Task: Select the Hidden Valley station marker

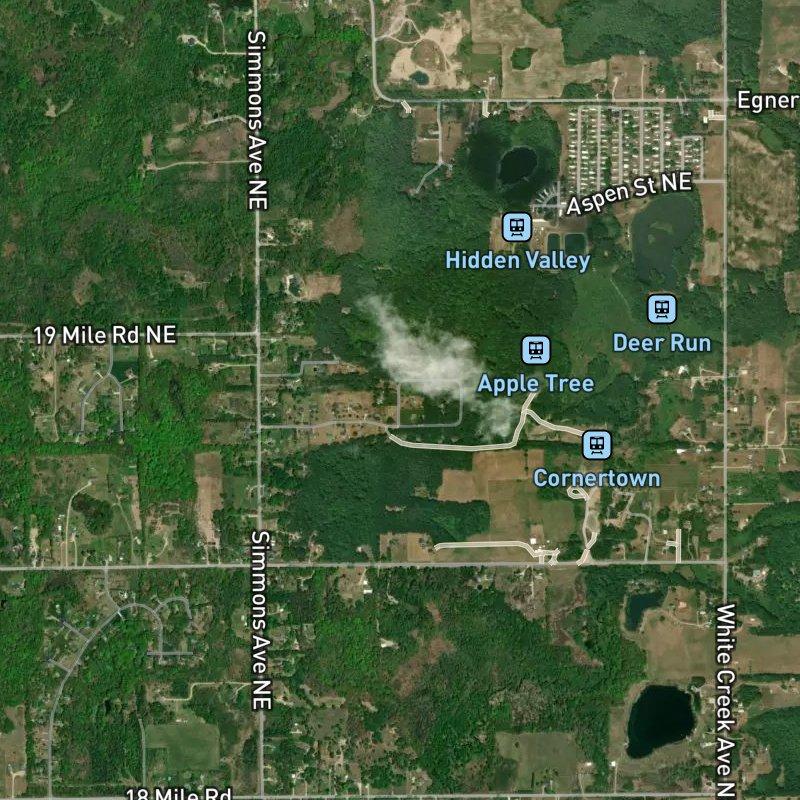Action: point(516,227)
